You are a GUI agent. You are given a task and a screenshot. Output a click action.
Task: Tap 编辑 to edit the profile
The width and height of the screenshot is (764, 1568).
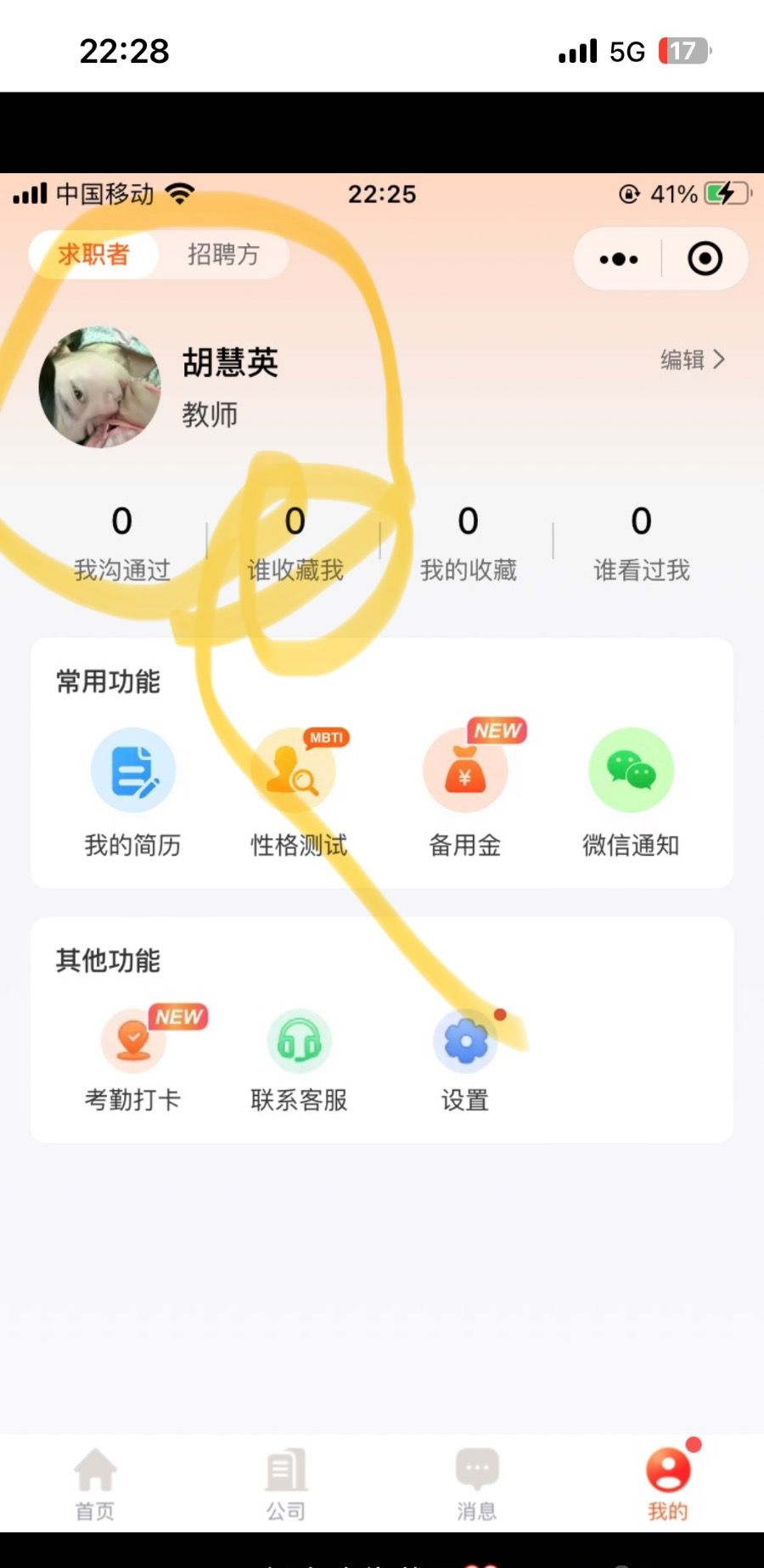(692, 360)
